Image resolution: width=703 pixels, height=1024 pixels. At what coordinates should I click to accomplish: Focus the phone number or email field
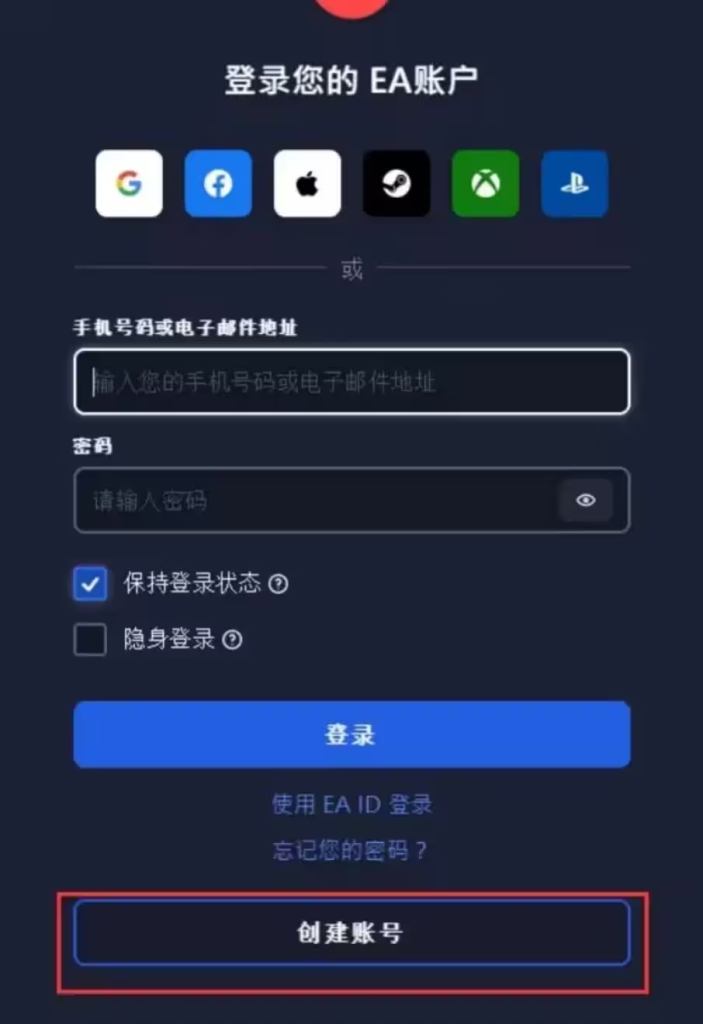pos(351,382)
